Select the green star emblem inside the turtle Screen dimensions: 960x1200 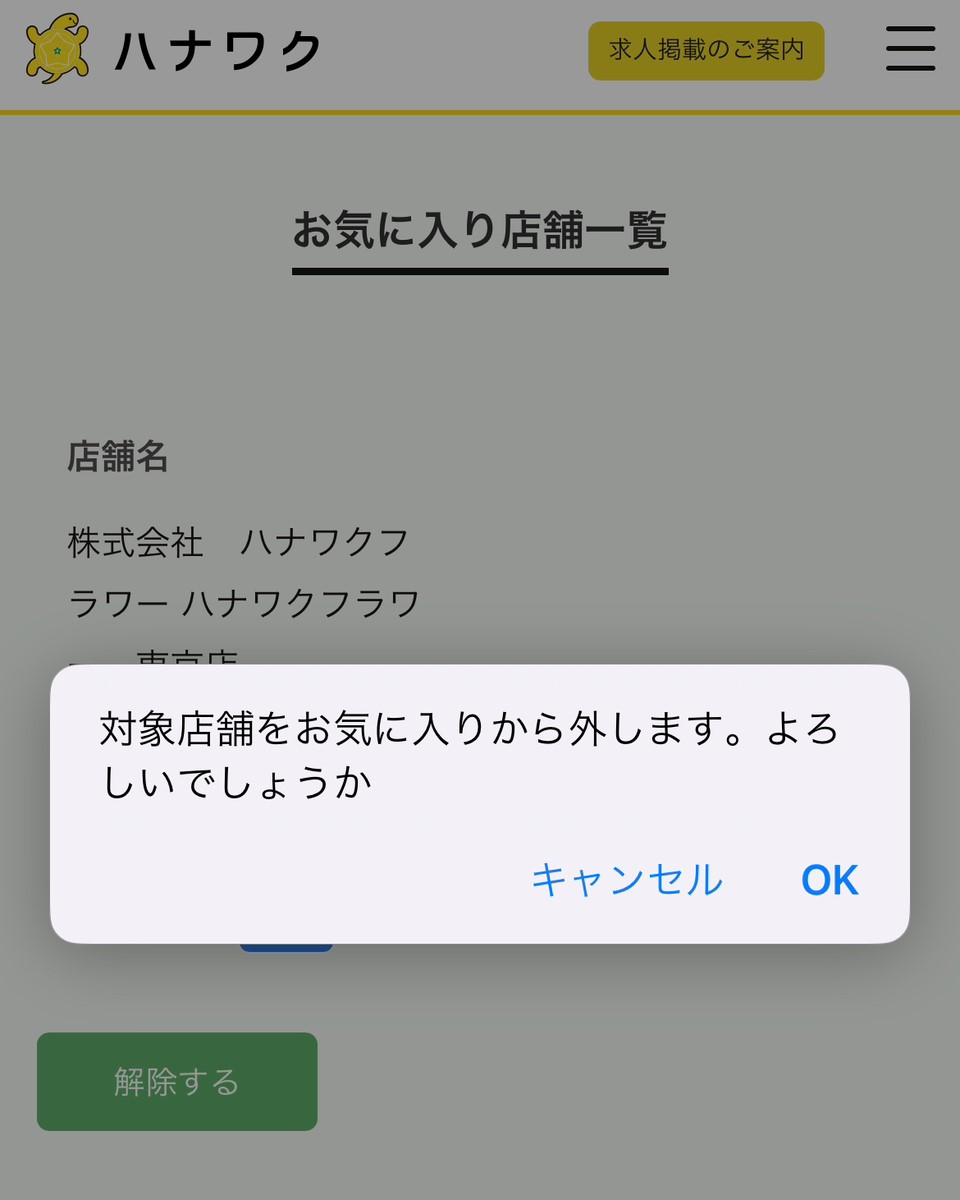click(57, 48)
